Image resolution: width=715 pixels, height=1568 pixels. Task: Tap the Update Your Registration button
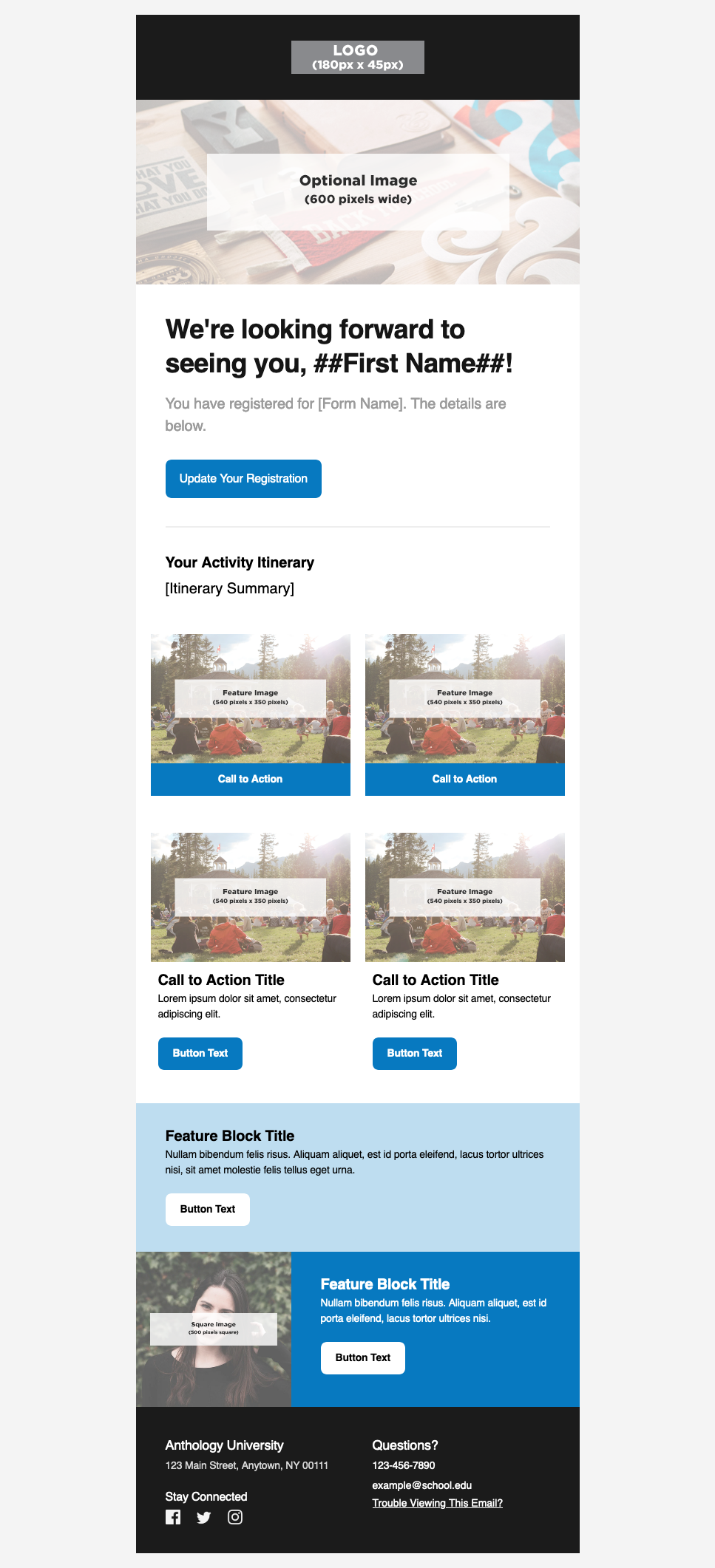pos(243,479)
